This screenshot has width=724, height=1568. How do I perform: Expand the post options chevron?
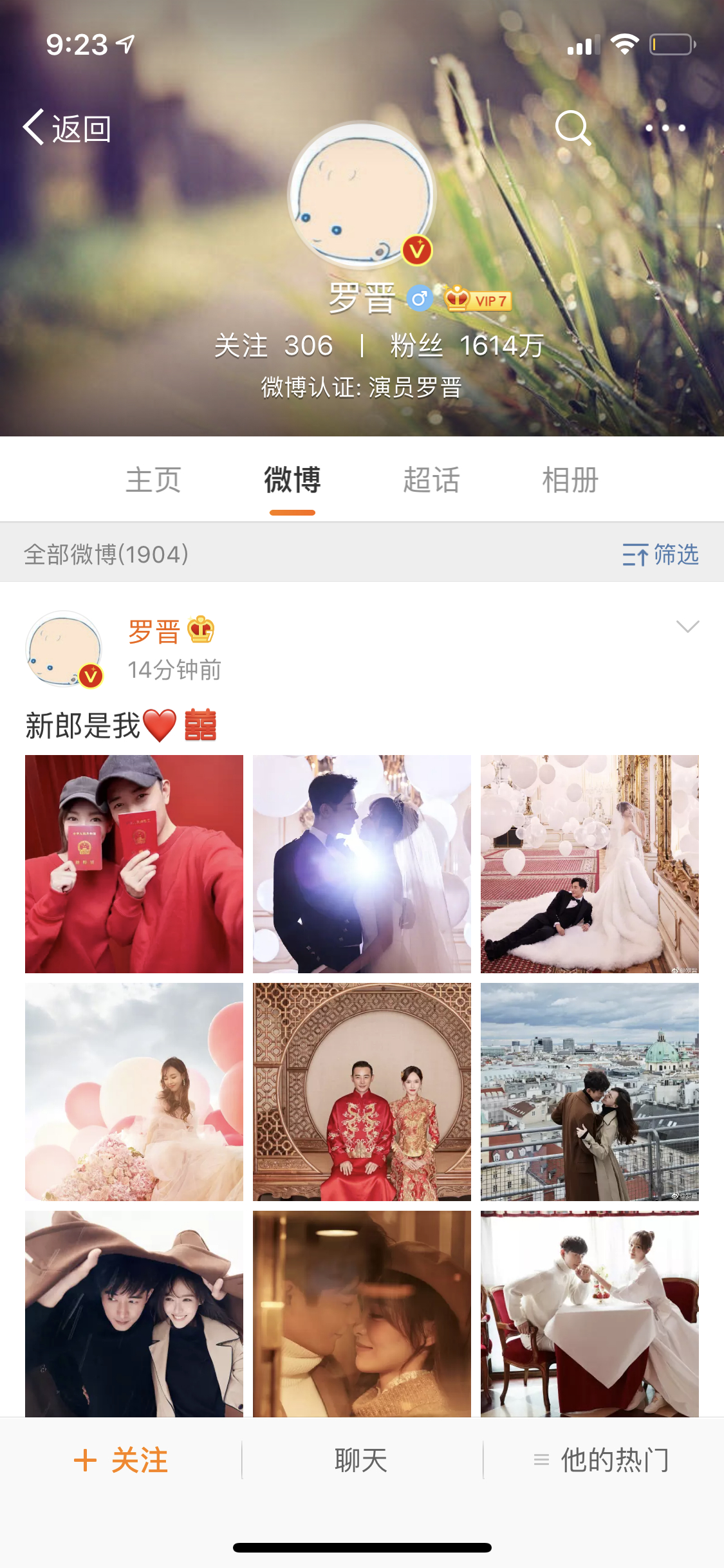[687, 627]
